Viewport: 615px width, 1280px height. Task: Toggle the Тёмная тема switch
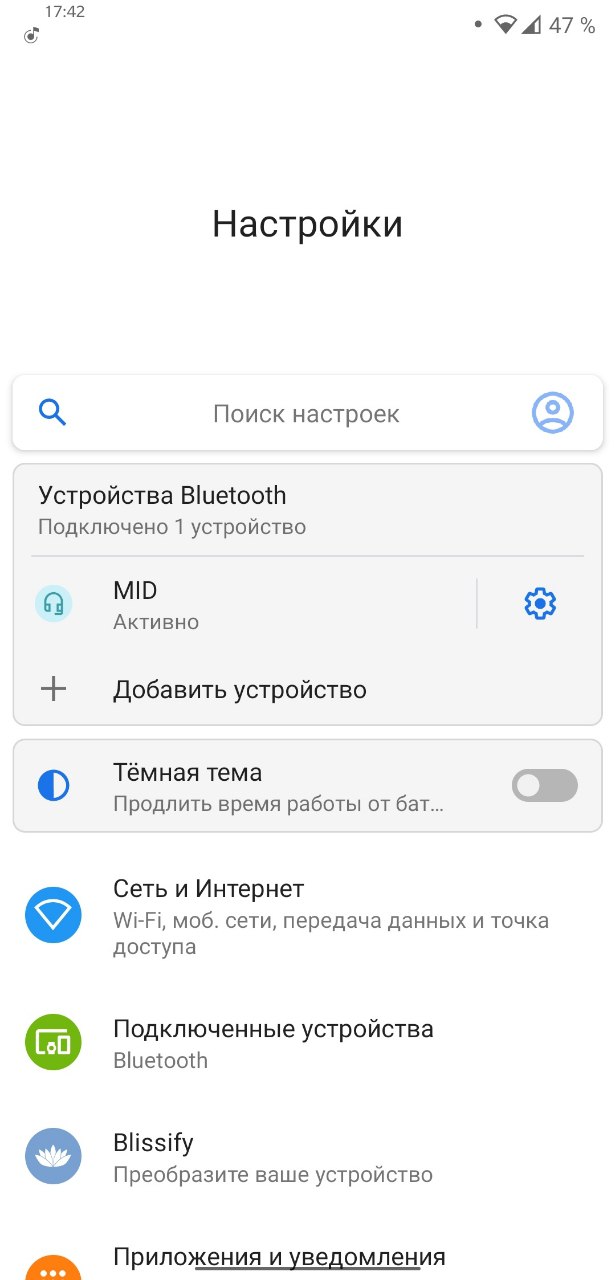(x=544, y=785)
